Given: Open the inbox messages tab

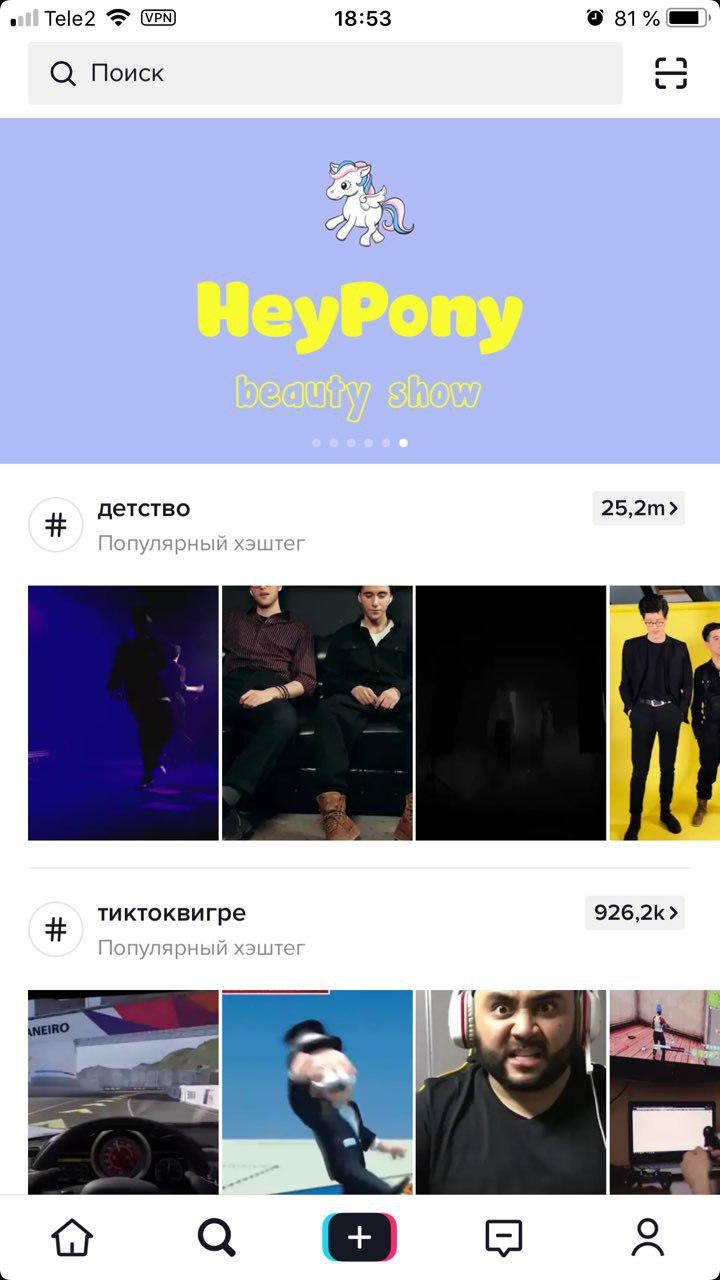Looking at the screenshot, I should click(x=504, y=1238).
